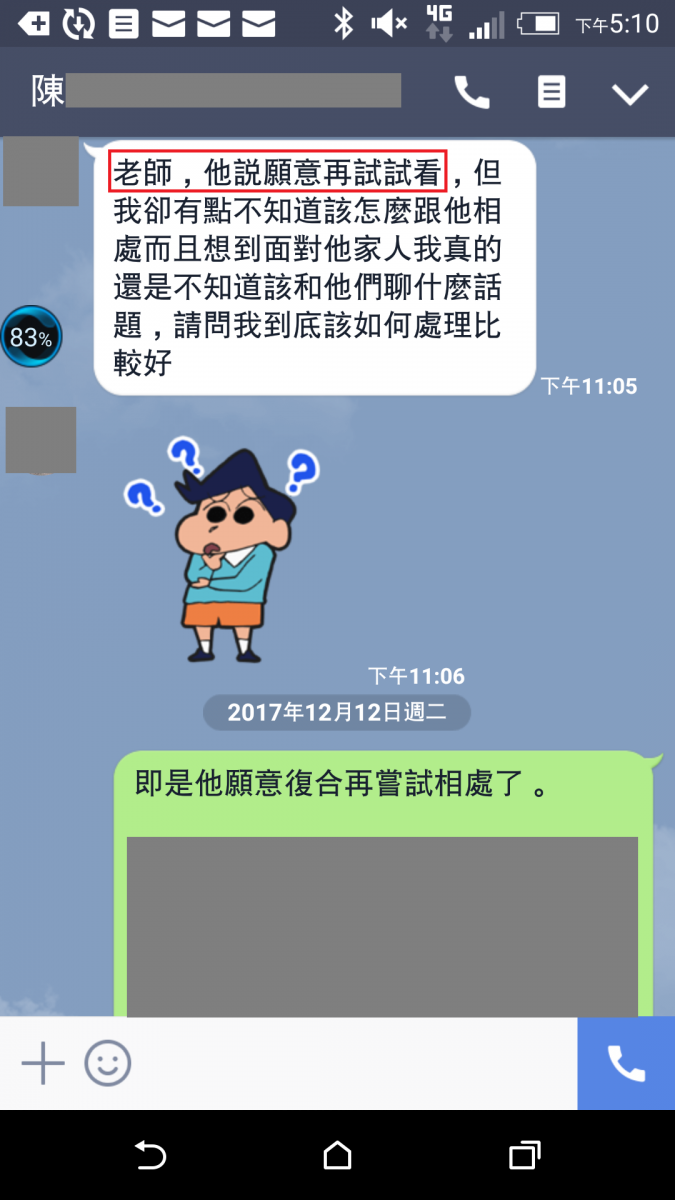Tap the message text input field
Screen dimensions: 675x1200
(350, 1063)
